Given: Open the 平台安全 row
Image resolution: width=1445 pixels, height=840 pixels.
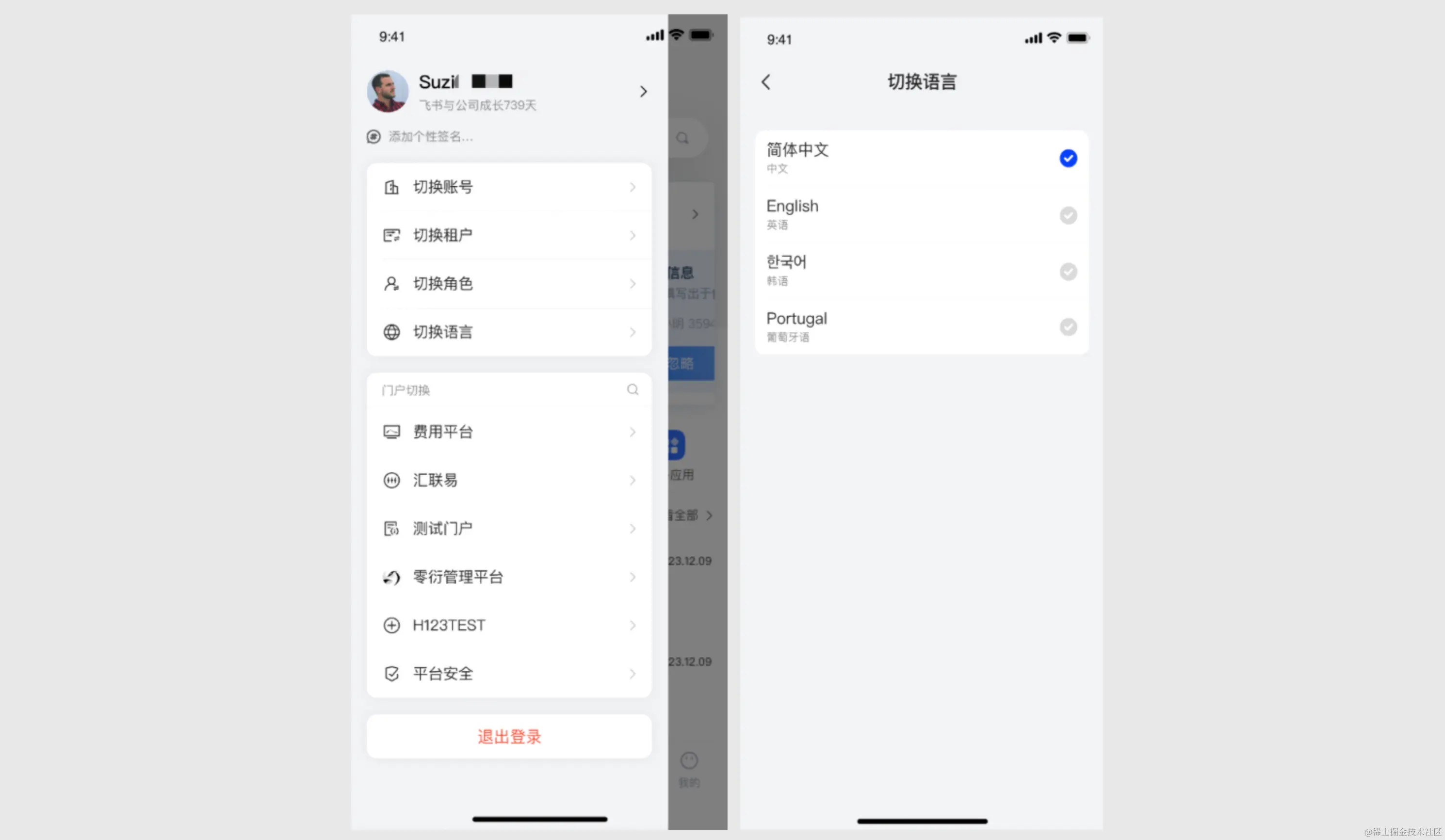Looking at the screenshot, I should point(509,674).
